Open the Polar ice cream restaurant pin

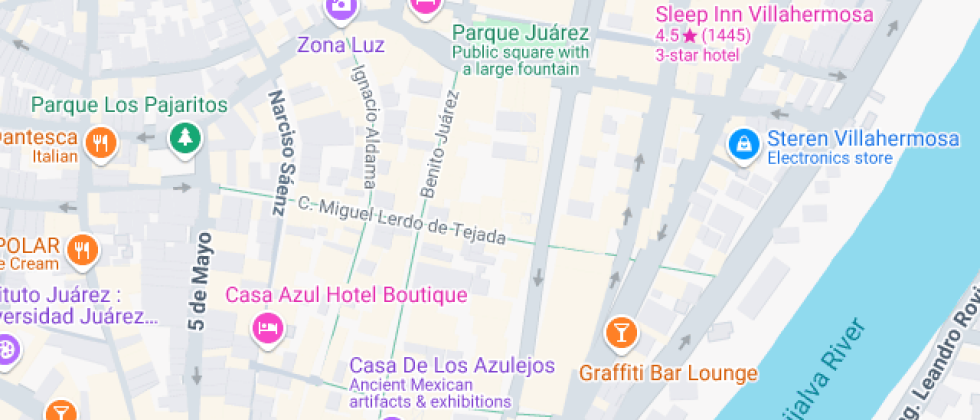(82, 251)
